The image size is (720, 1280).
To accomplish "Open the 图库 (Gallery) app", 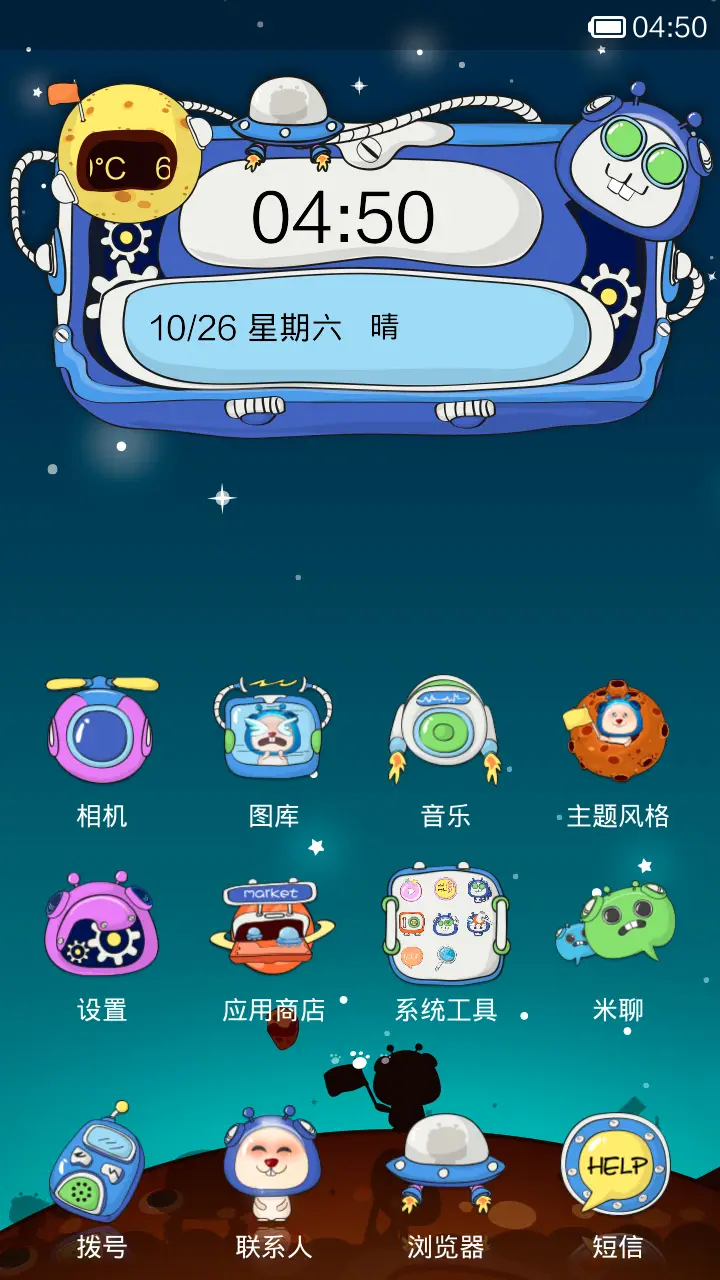I will [x=272, y=730].
